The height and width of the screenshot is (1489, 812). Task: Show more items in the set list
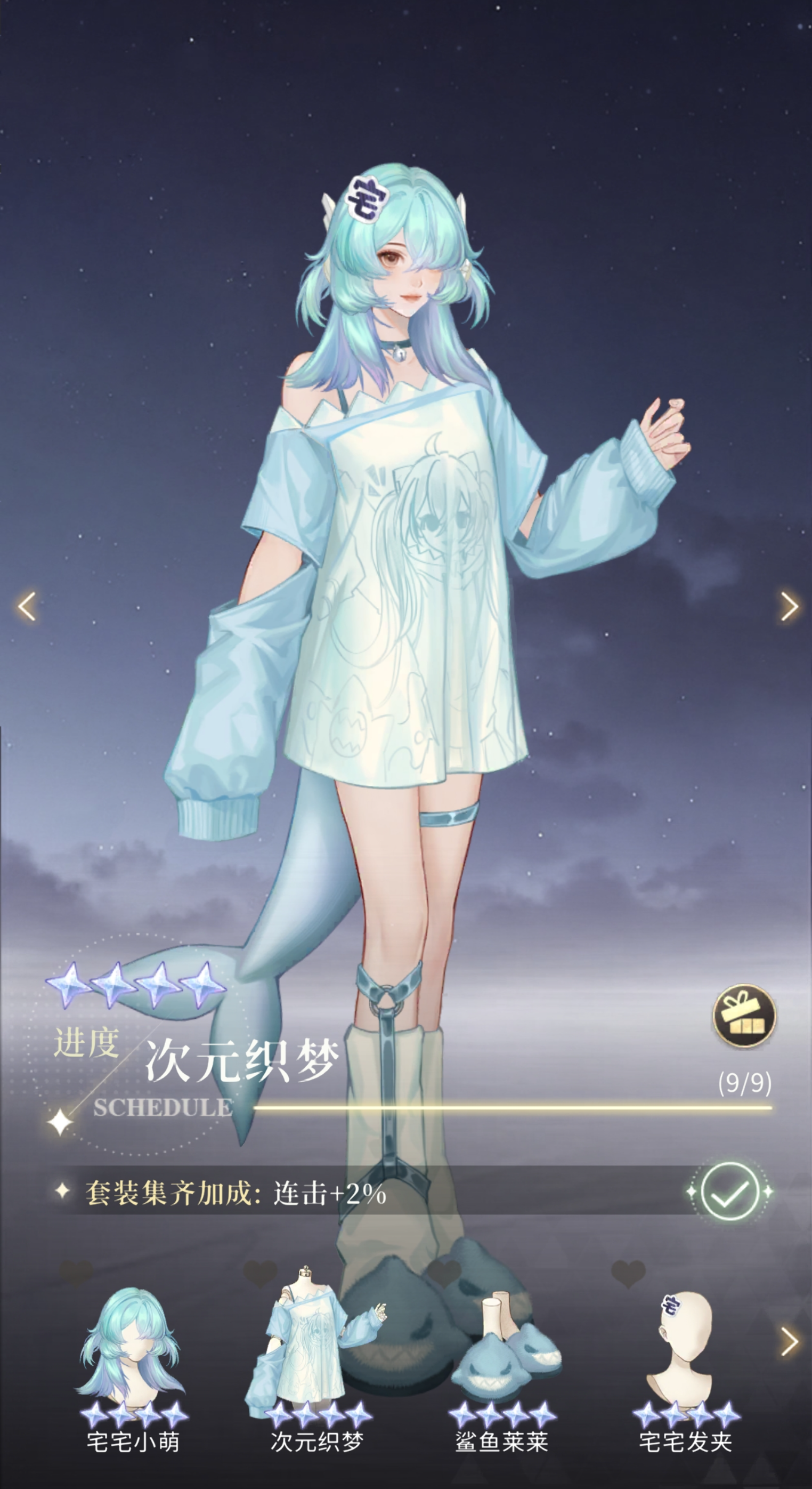pyautogui.click(x=789, y=1341)
